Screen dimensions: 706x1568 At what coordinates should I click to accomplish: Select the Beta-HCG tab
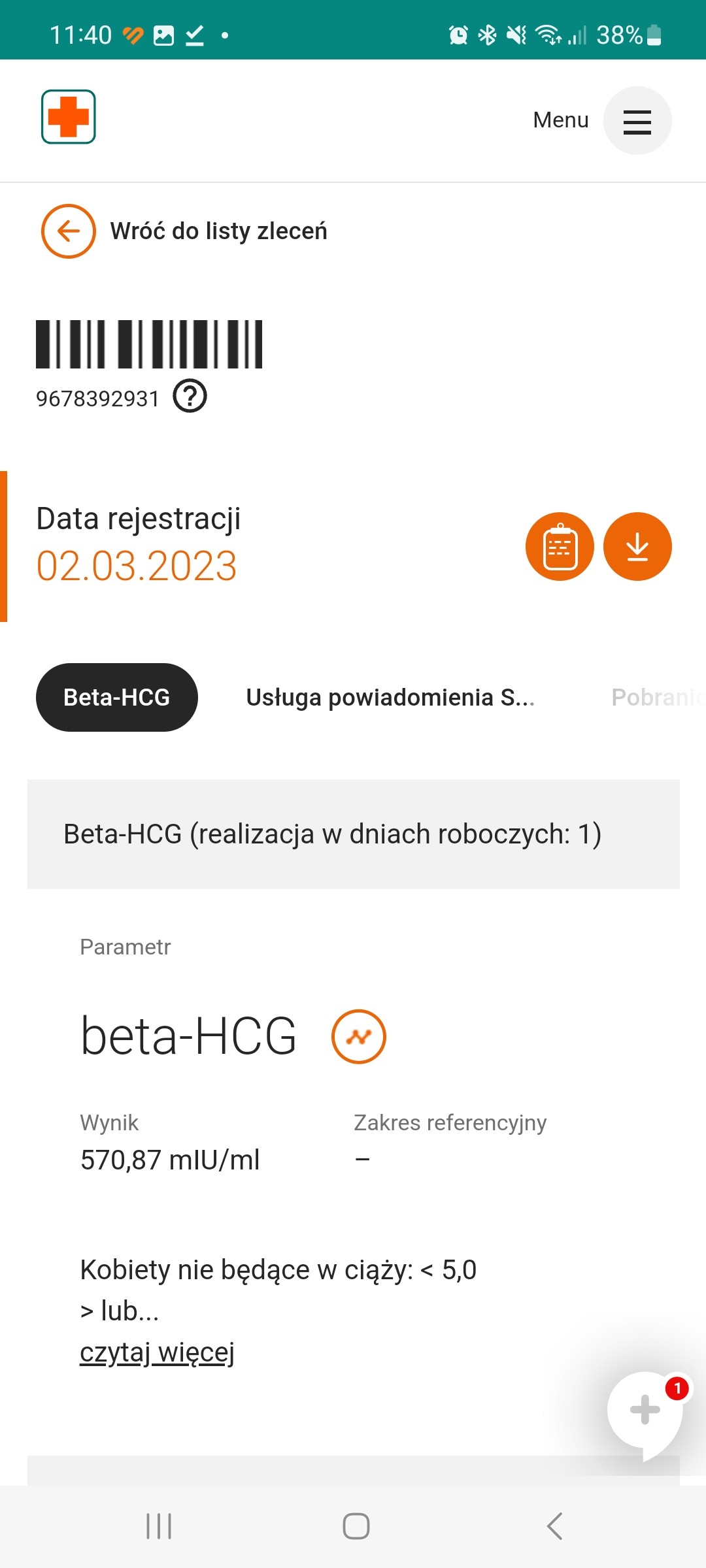116,697
